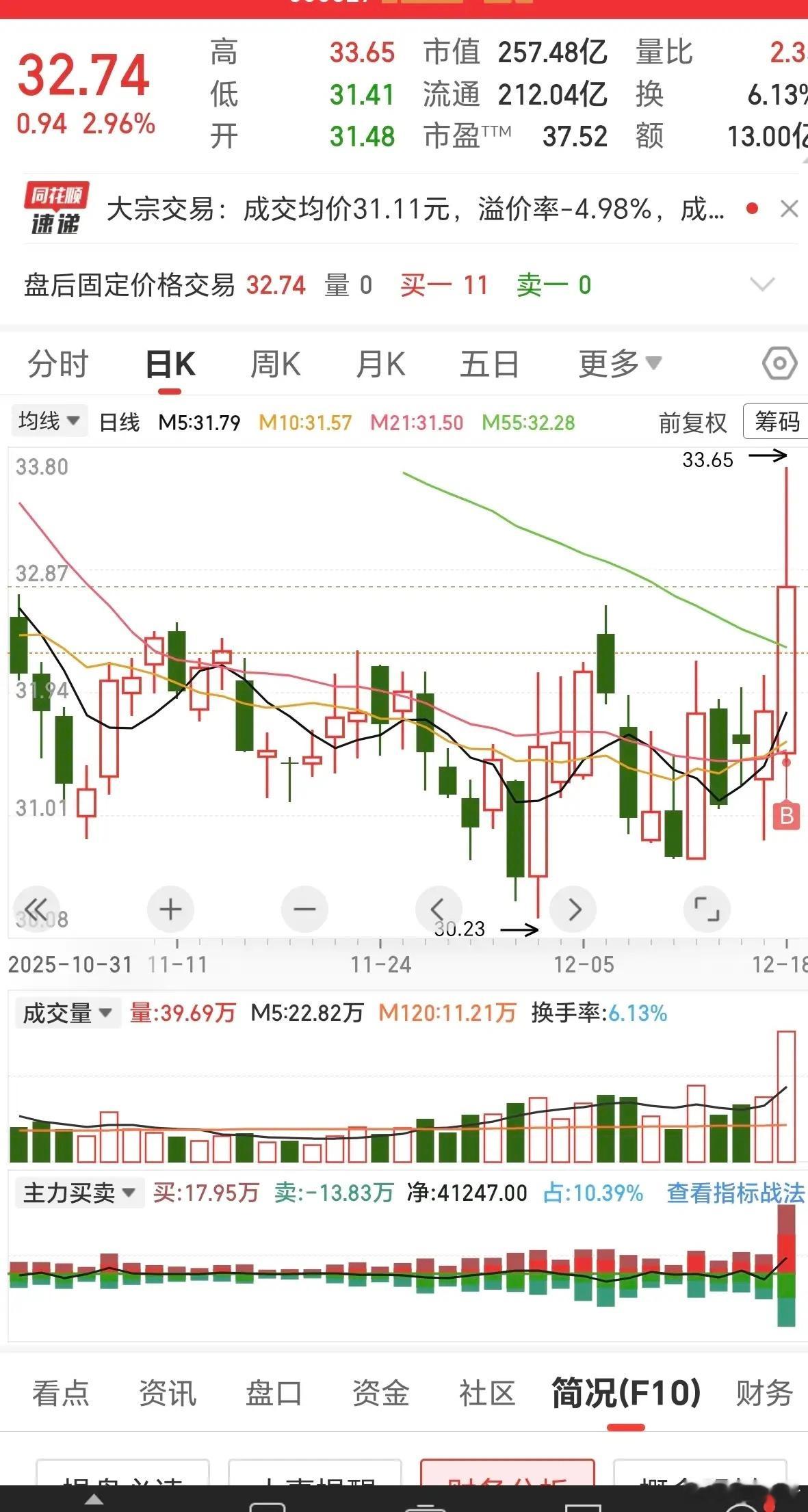Toggle the 筹码 chip distribution view
This screenshot has height=1512, width=808.
(x=777, y=423)
